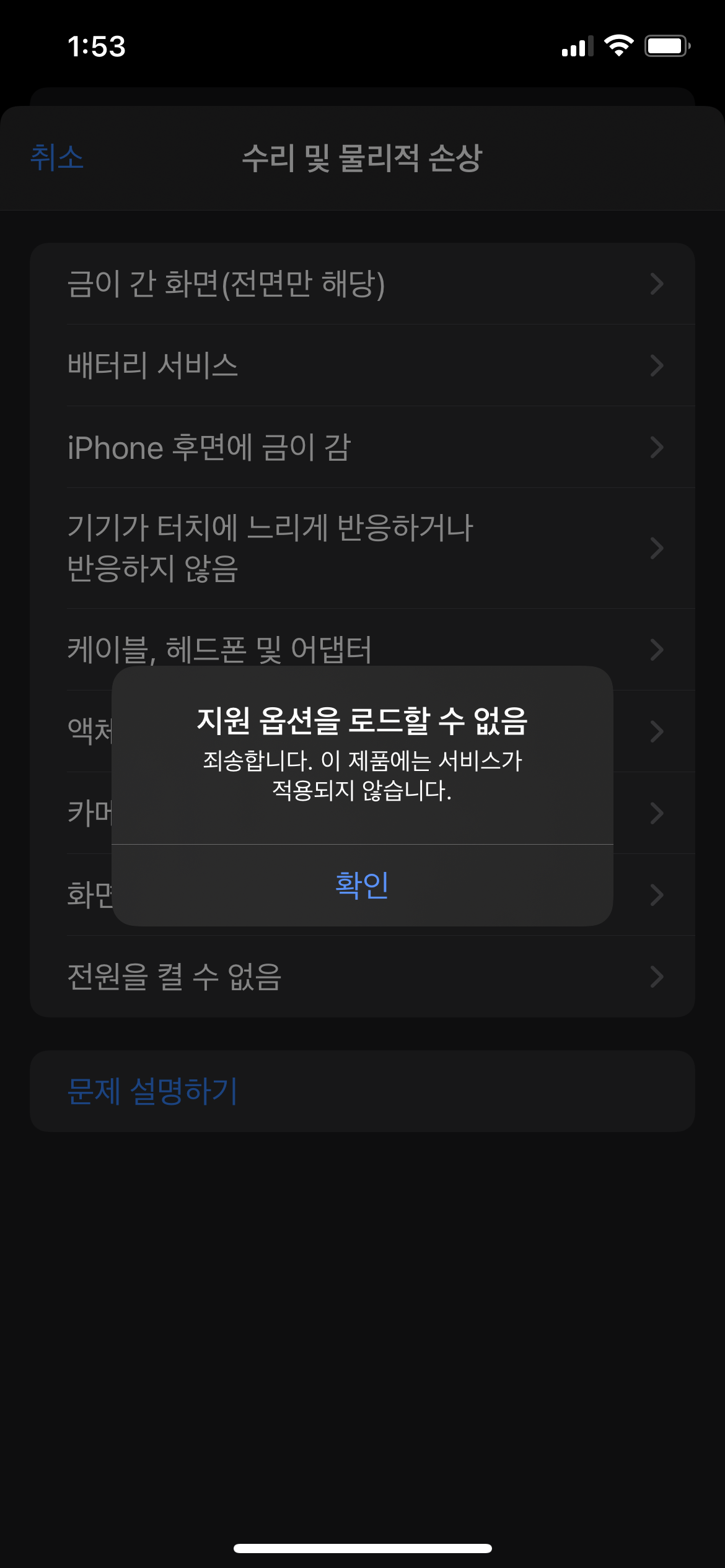Open 케이블, 헤드폰 및 어댑터 row
The height and width of the screenshot is (1568, 725).
[x=362, y=648]
